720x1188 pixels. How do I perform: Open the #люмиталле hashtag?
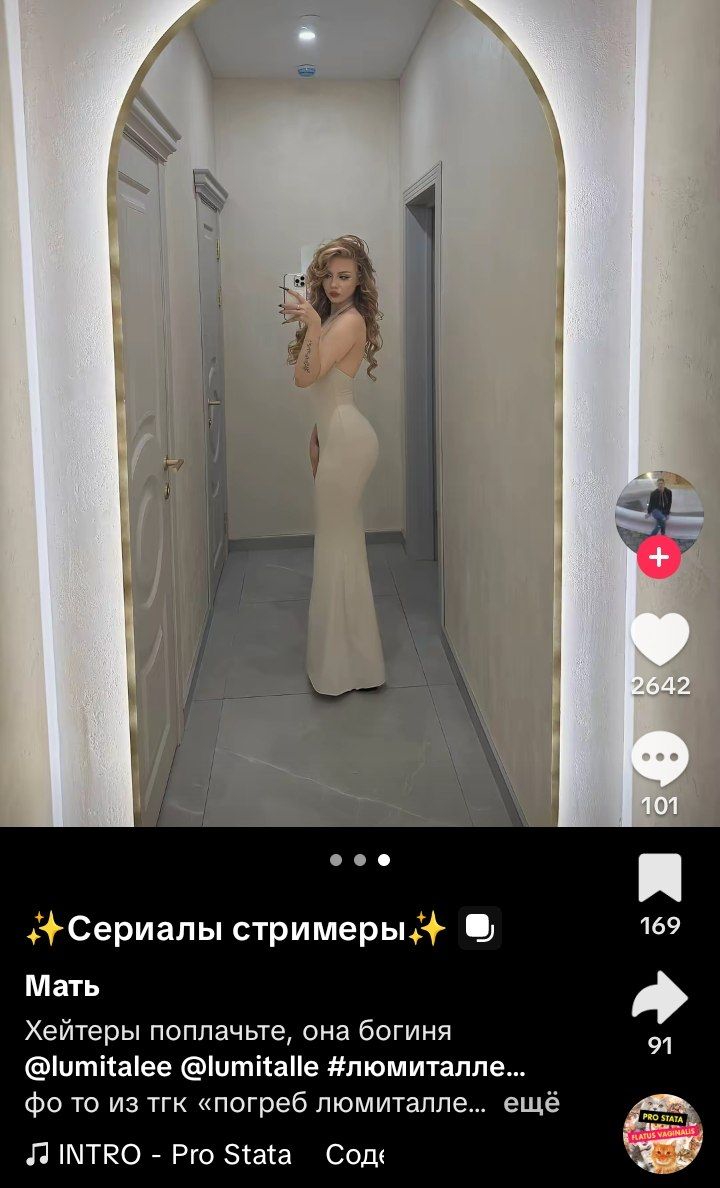[x=425, y=1067]
